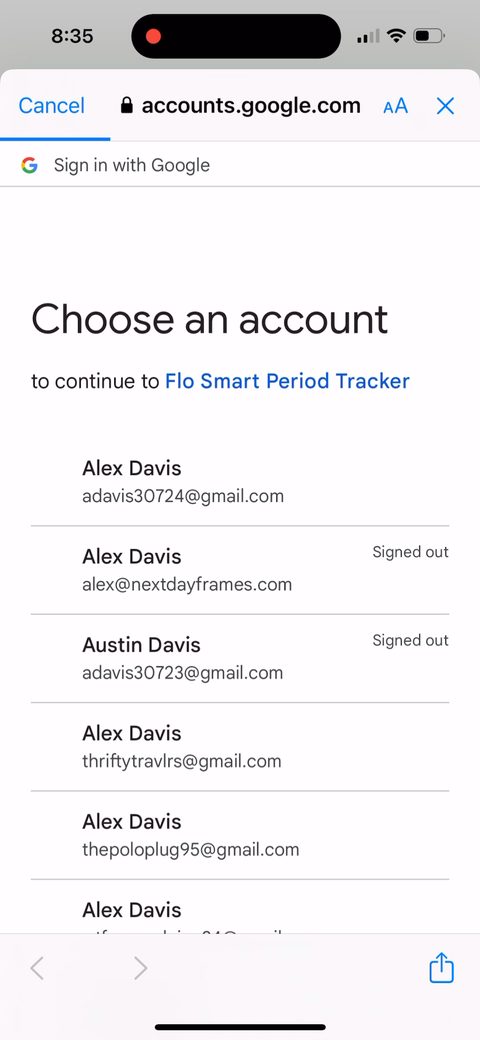Continue with thriftytravlrs@gmail.com

coord(240,747)
